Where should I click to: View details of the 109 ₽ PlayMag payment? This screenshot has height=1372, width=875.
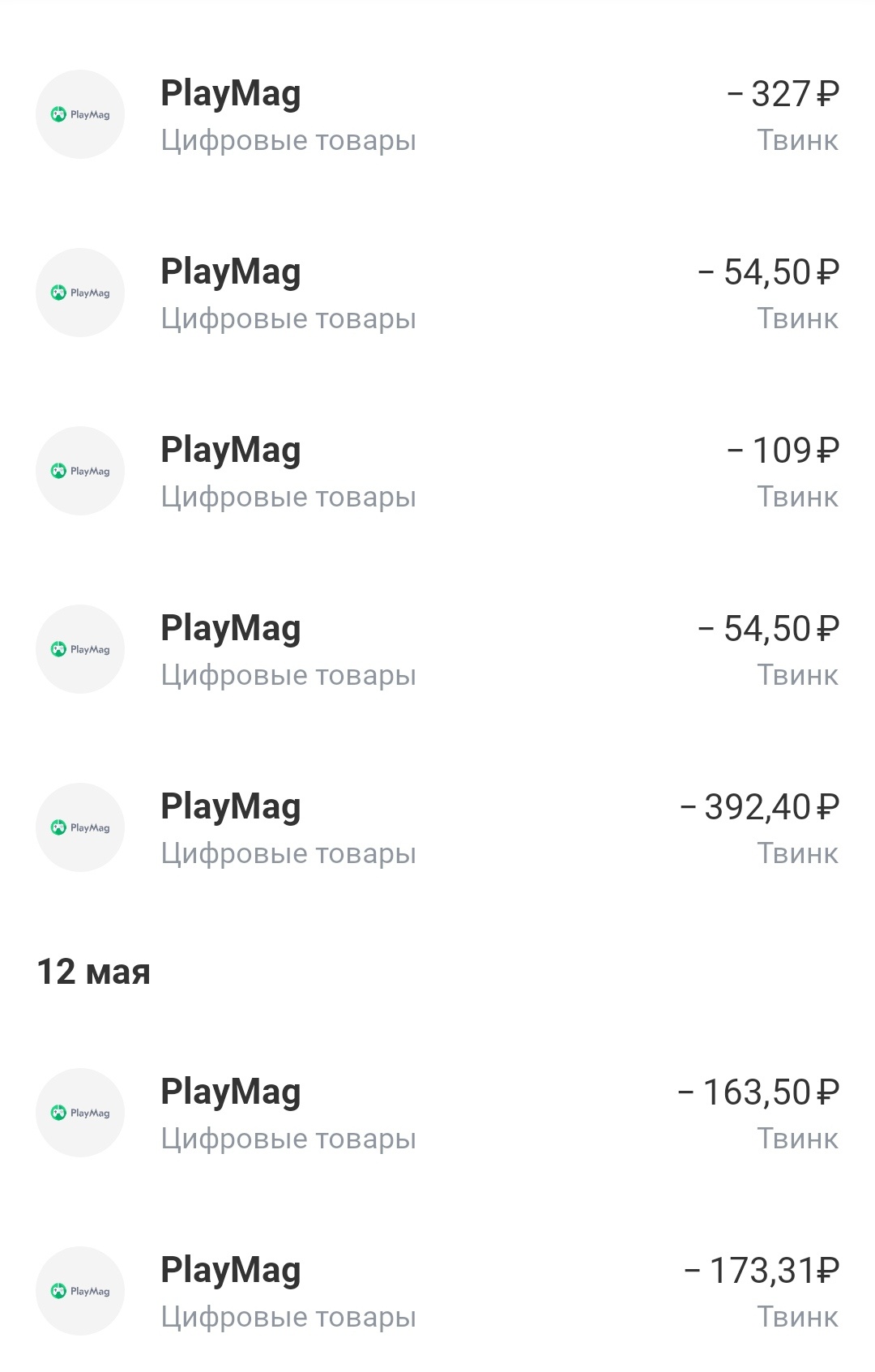437,472
